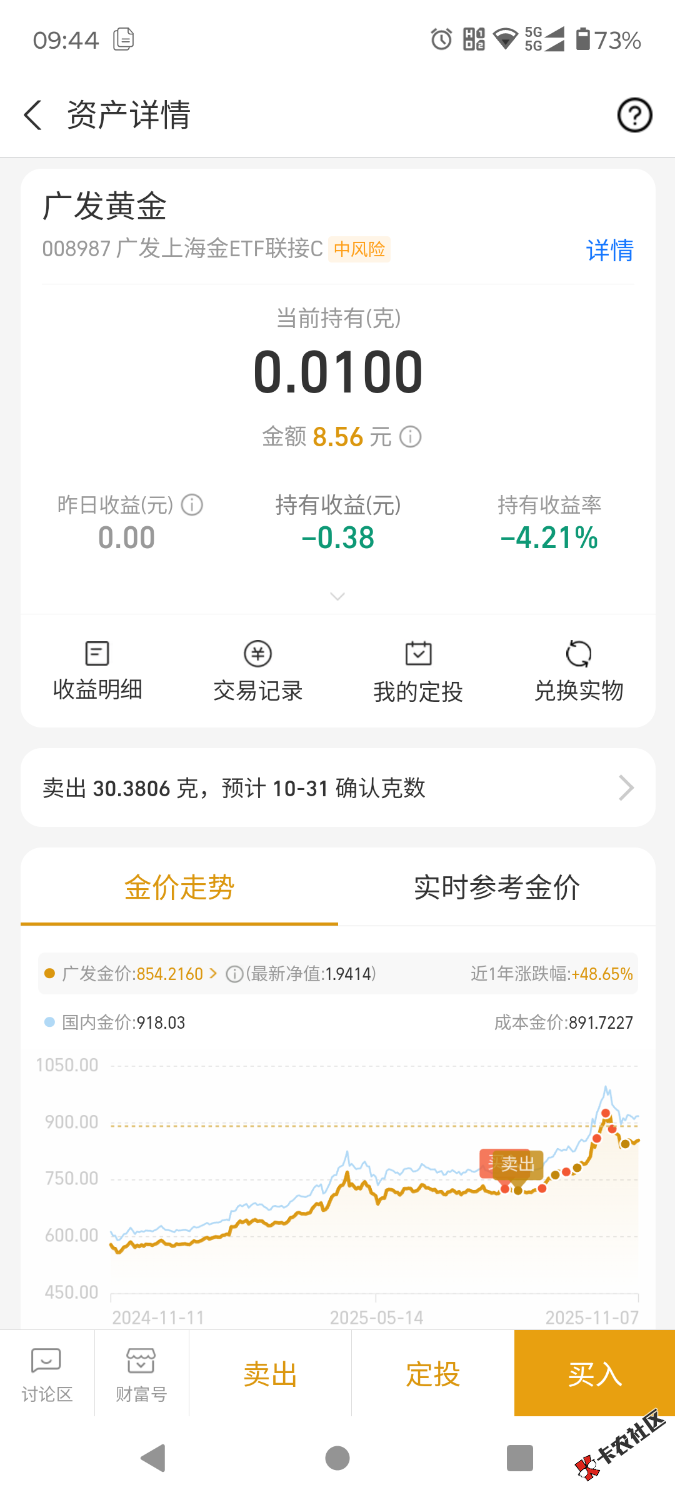The width and height of the screenshot is (675, 1500).
Task: Tap info icon beside 昨日收益
Action: click(191, 505)
